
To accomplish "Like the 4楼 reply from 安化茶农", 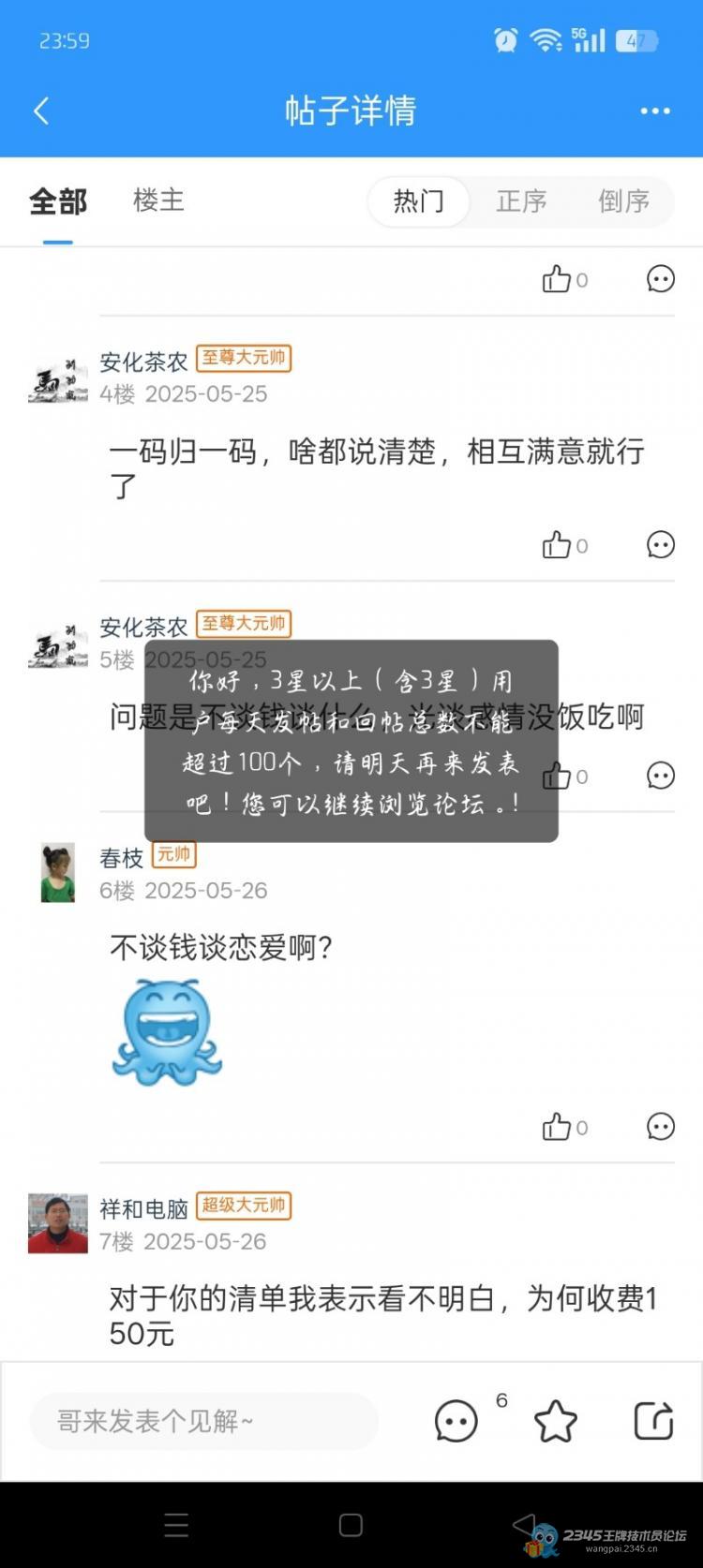I will coord(564,545).
